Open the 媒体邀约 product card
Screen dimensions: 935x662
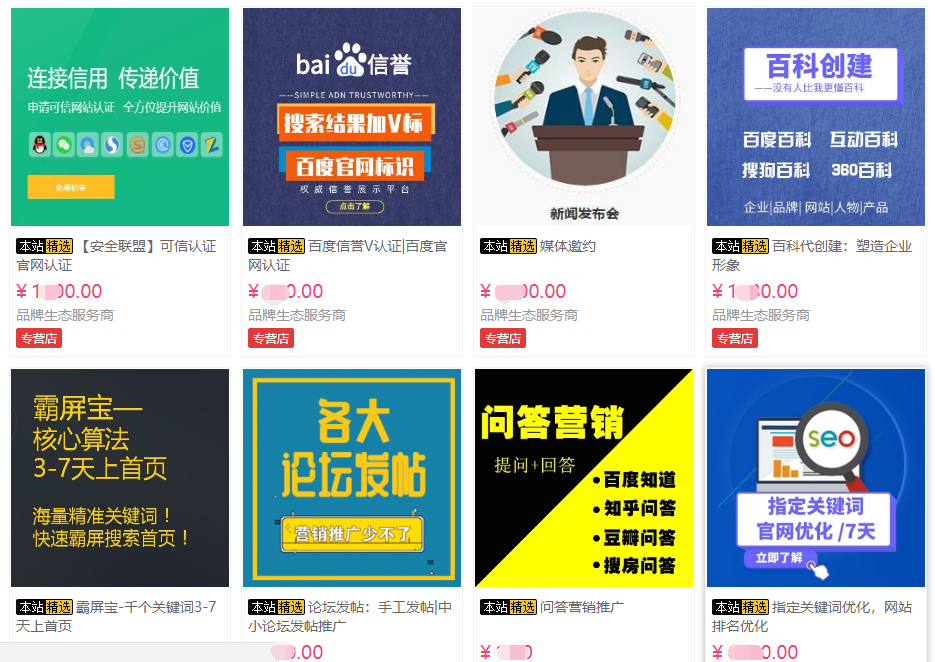583,117
